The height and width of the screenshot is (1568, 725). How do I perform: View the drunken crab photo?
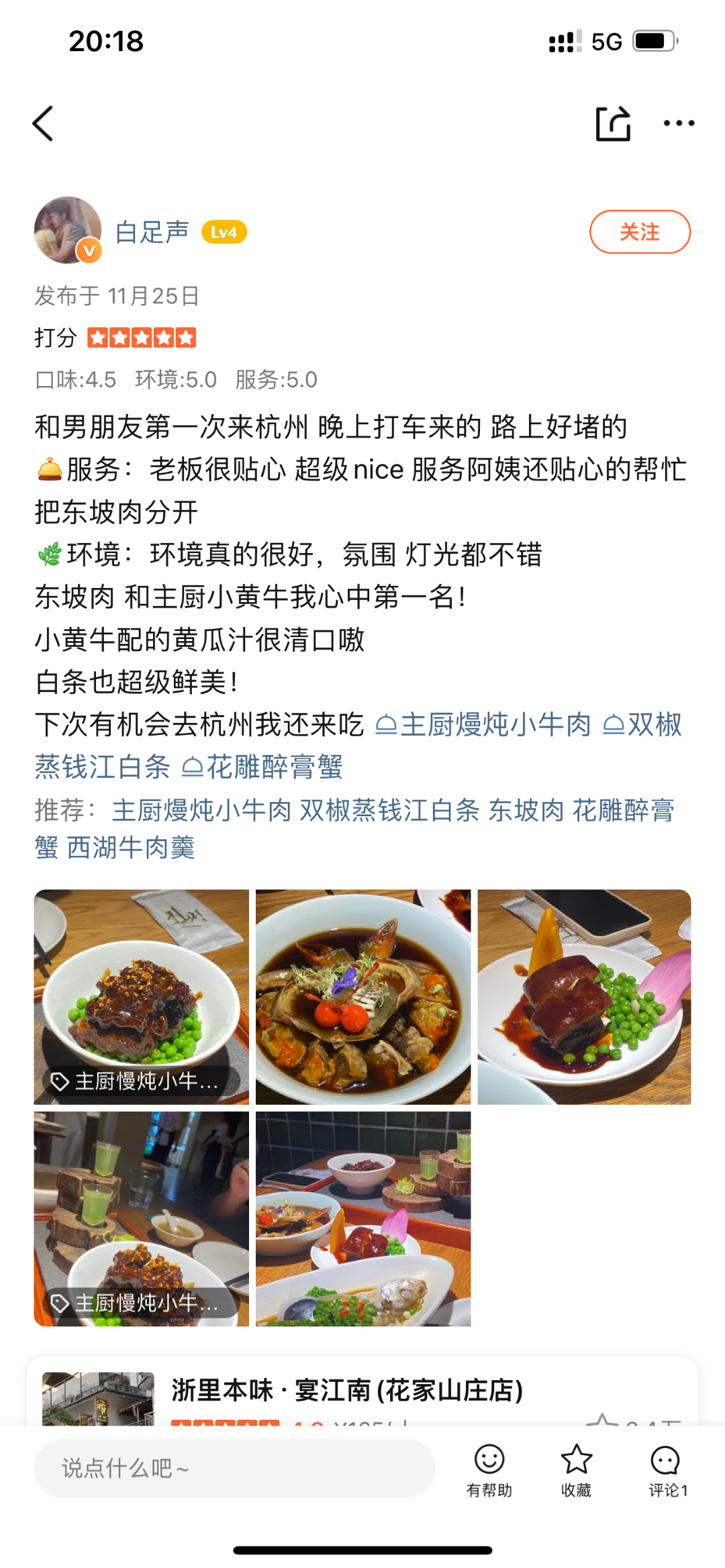click(x=362, y=997)
